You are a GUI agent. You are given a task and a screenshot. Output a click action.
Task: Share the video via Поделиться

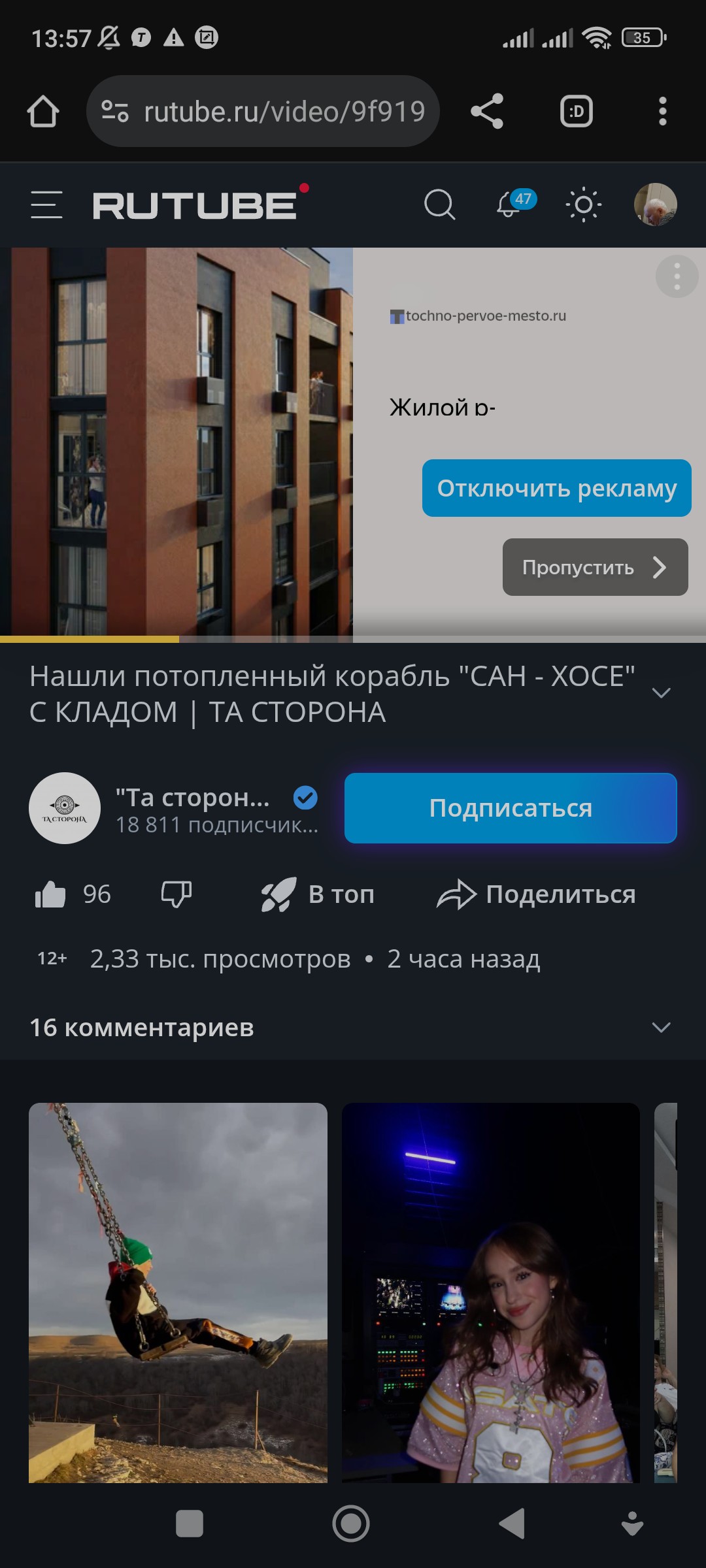pyautogui.click(x=536, y=894)
